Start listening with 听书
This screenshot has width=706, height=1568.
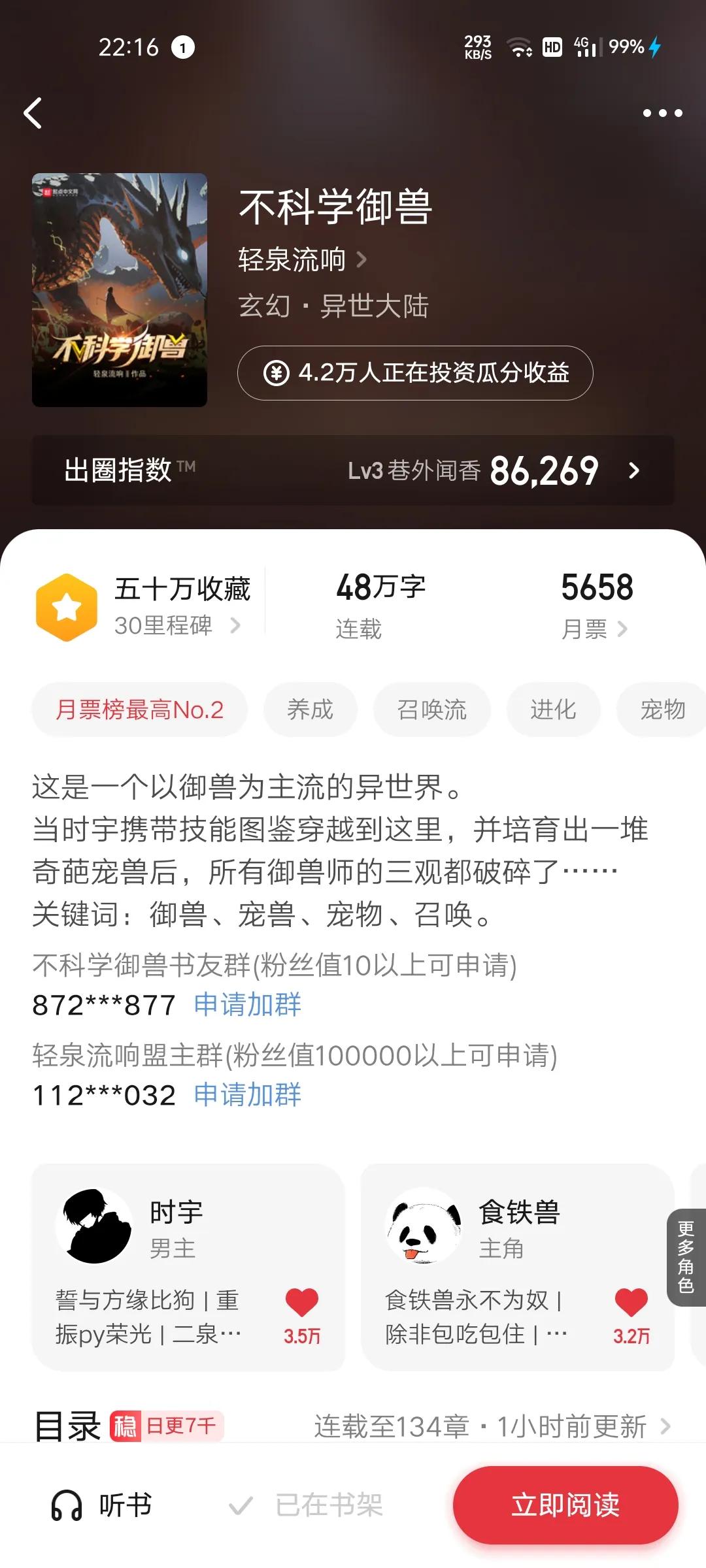pos(102,1506)
